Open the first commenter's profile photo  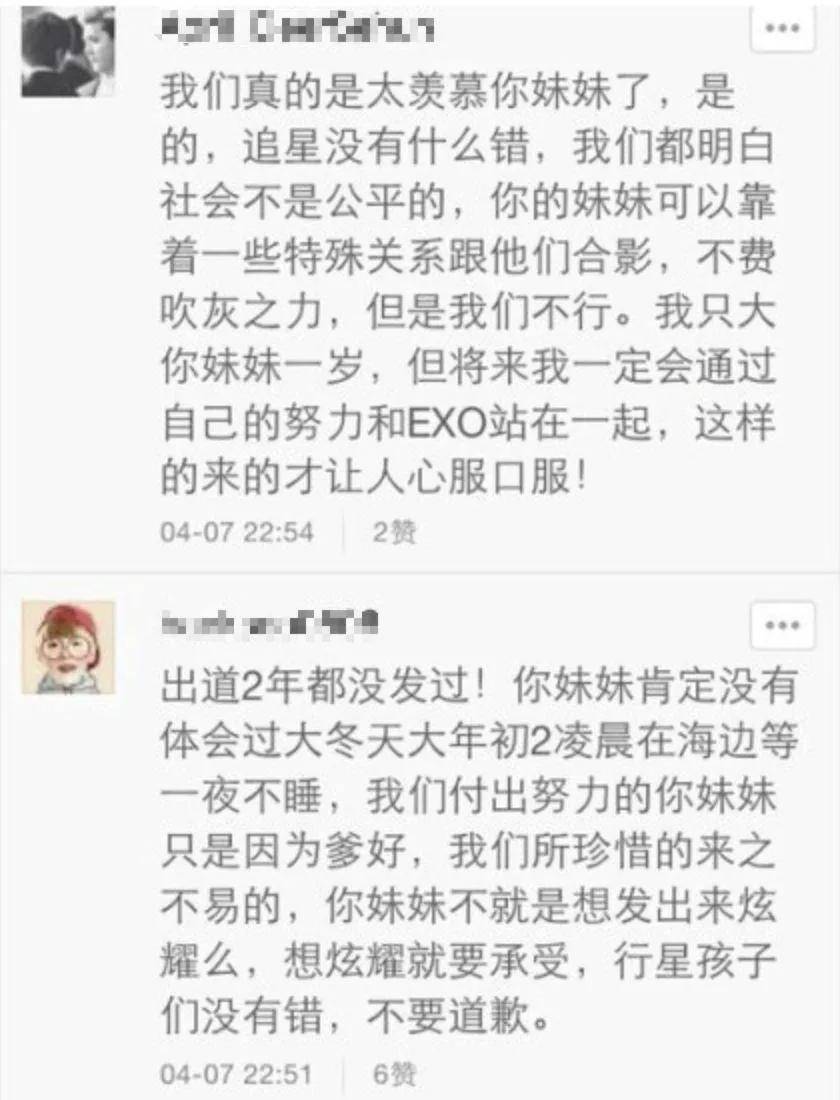point(67,52)
